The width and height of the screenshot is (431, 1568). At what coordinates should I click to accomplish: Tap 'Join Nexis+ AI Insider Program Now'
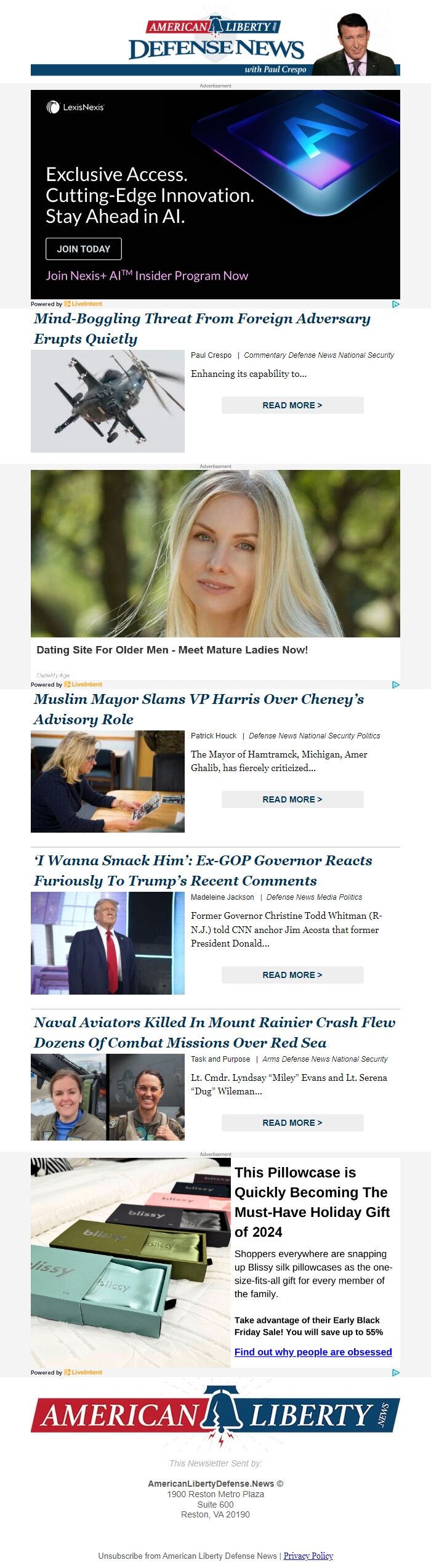(147, 276)
